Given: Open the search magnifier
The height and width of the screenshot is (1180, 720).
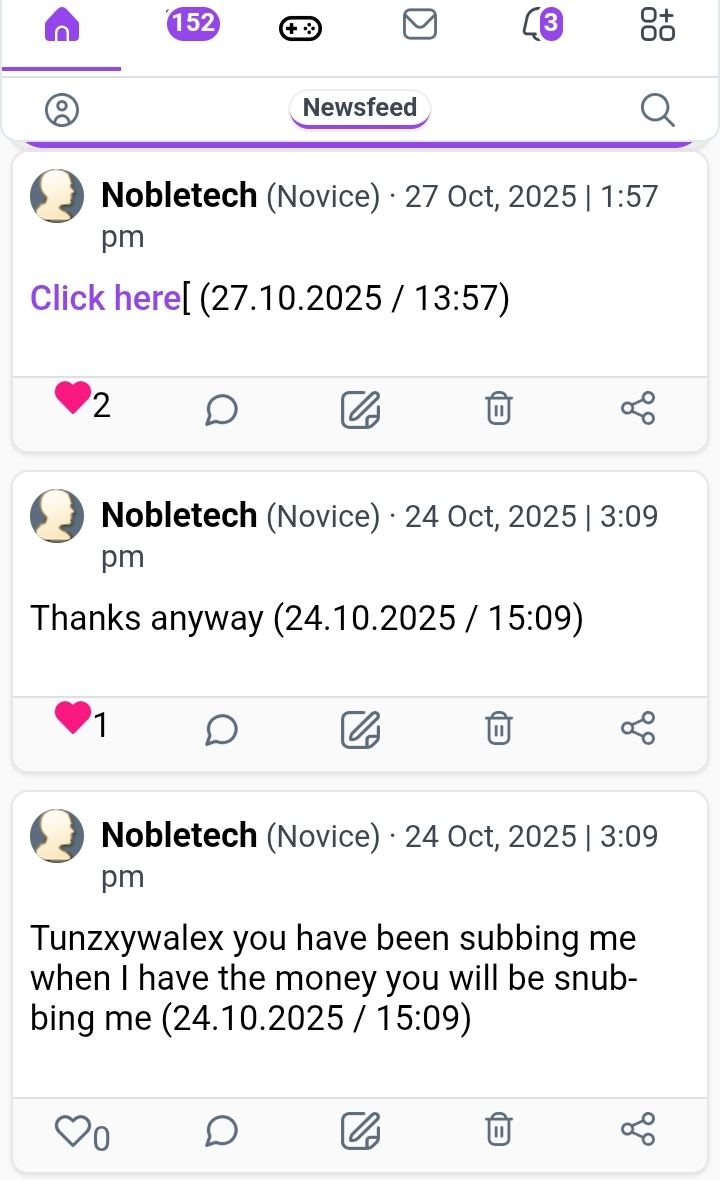Looking at the screenshot, I should point(657,109).
